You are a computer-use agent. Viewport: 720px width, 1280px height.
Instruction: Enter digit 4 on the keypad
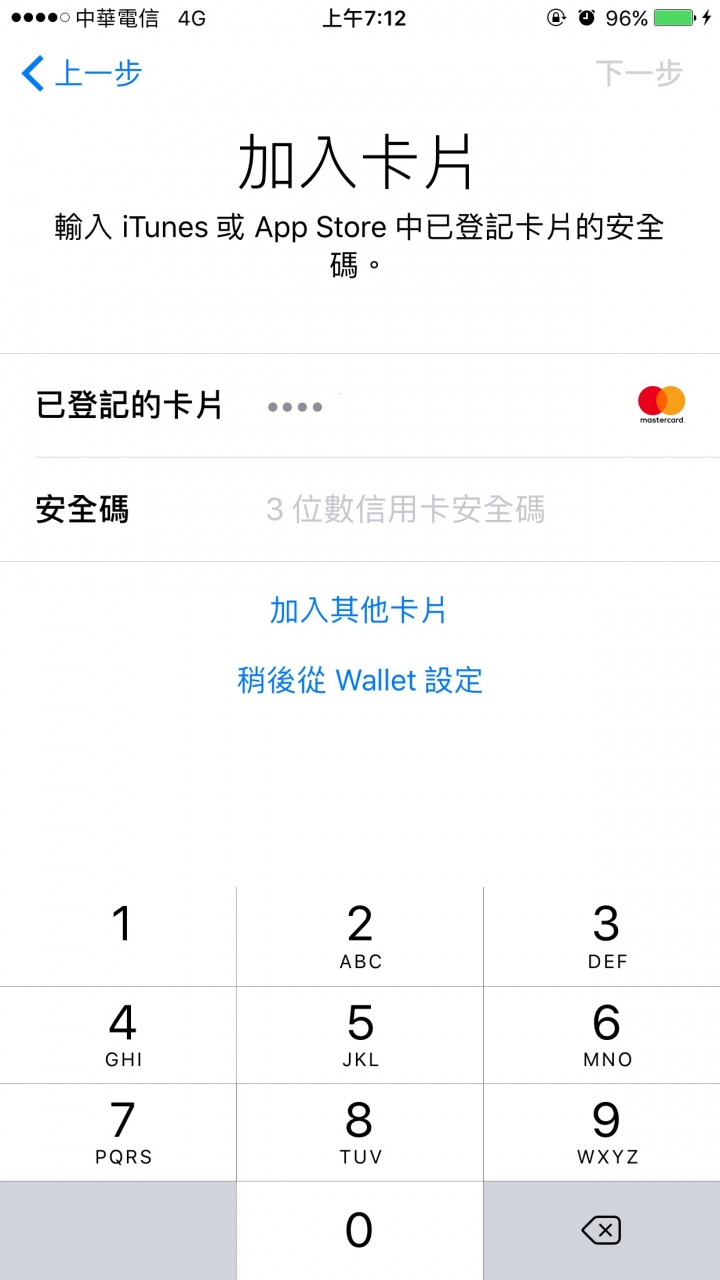coord(121,1034)
